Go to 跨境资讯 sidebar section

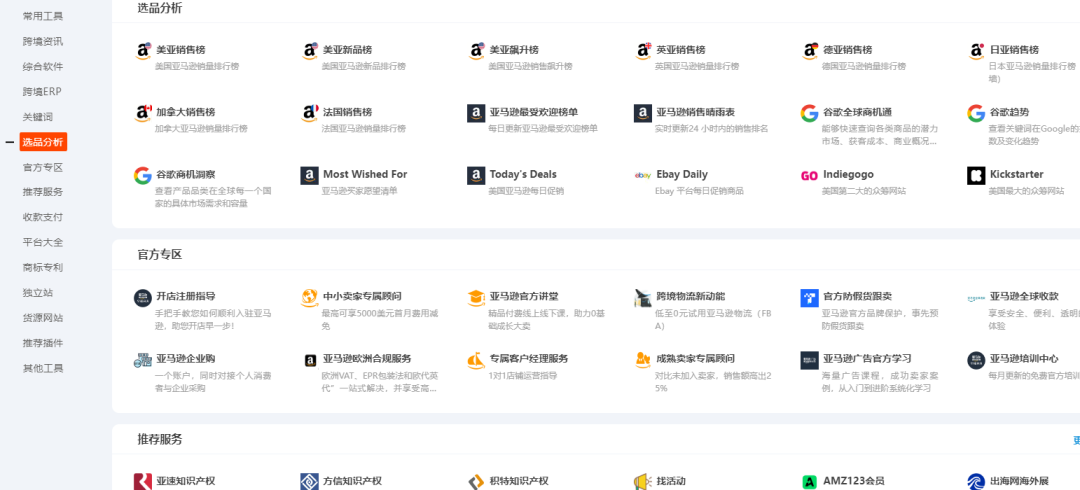point(43,41)
